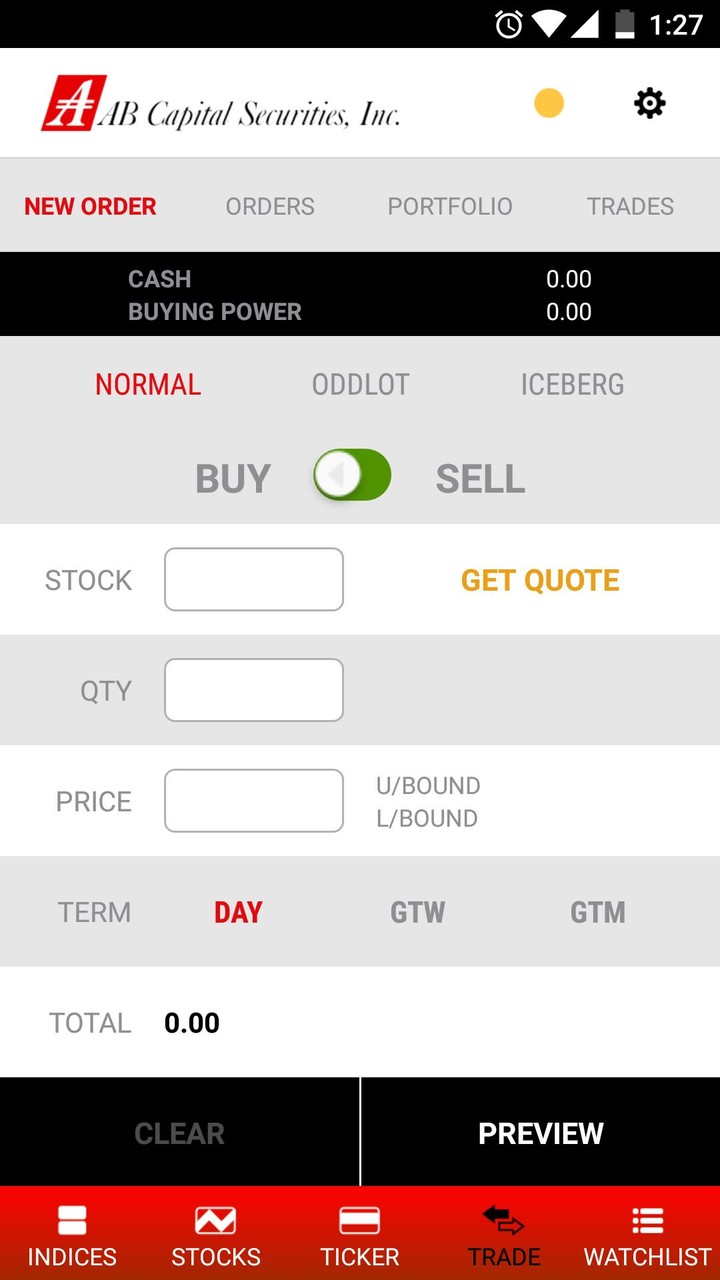Screen dimensions: 720x1280
Task: Select the ODDLOT order type
Action: click(x=360, y=384)
